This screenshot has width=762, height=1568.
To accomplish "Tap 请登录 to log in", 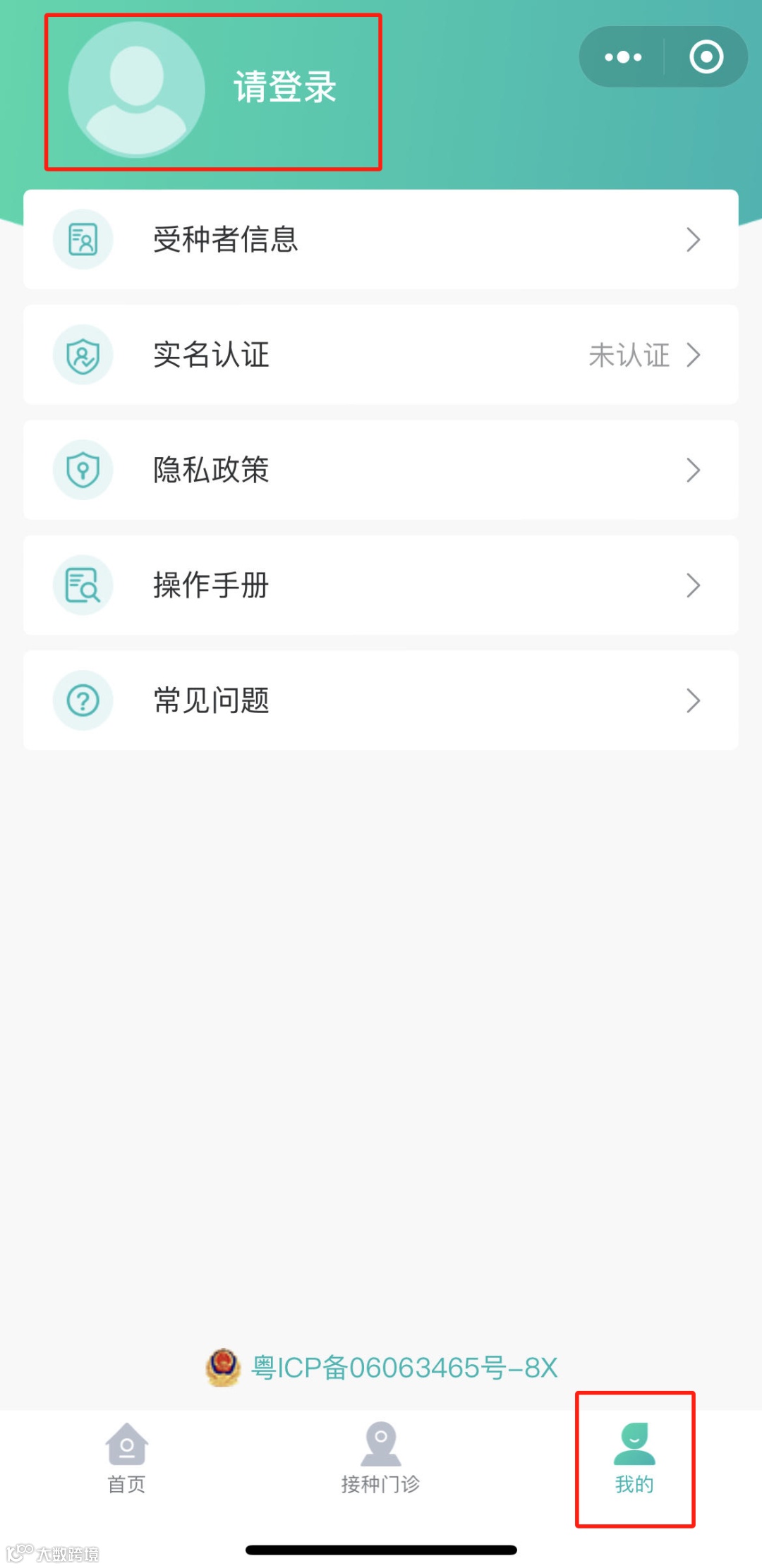I will 284,87.
